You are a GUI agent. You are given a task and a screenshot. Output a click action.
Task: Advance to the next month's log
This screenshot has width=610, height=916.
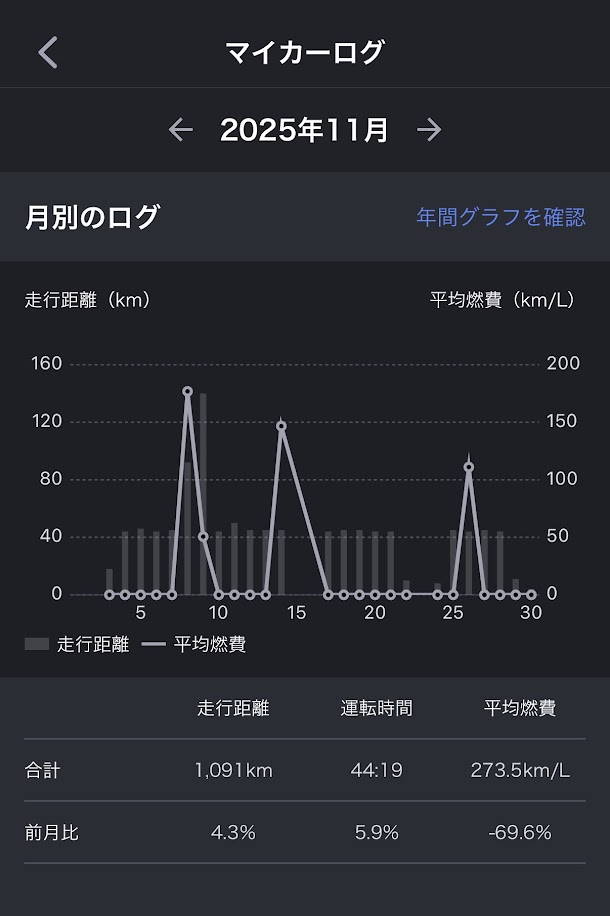429,129
